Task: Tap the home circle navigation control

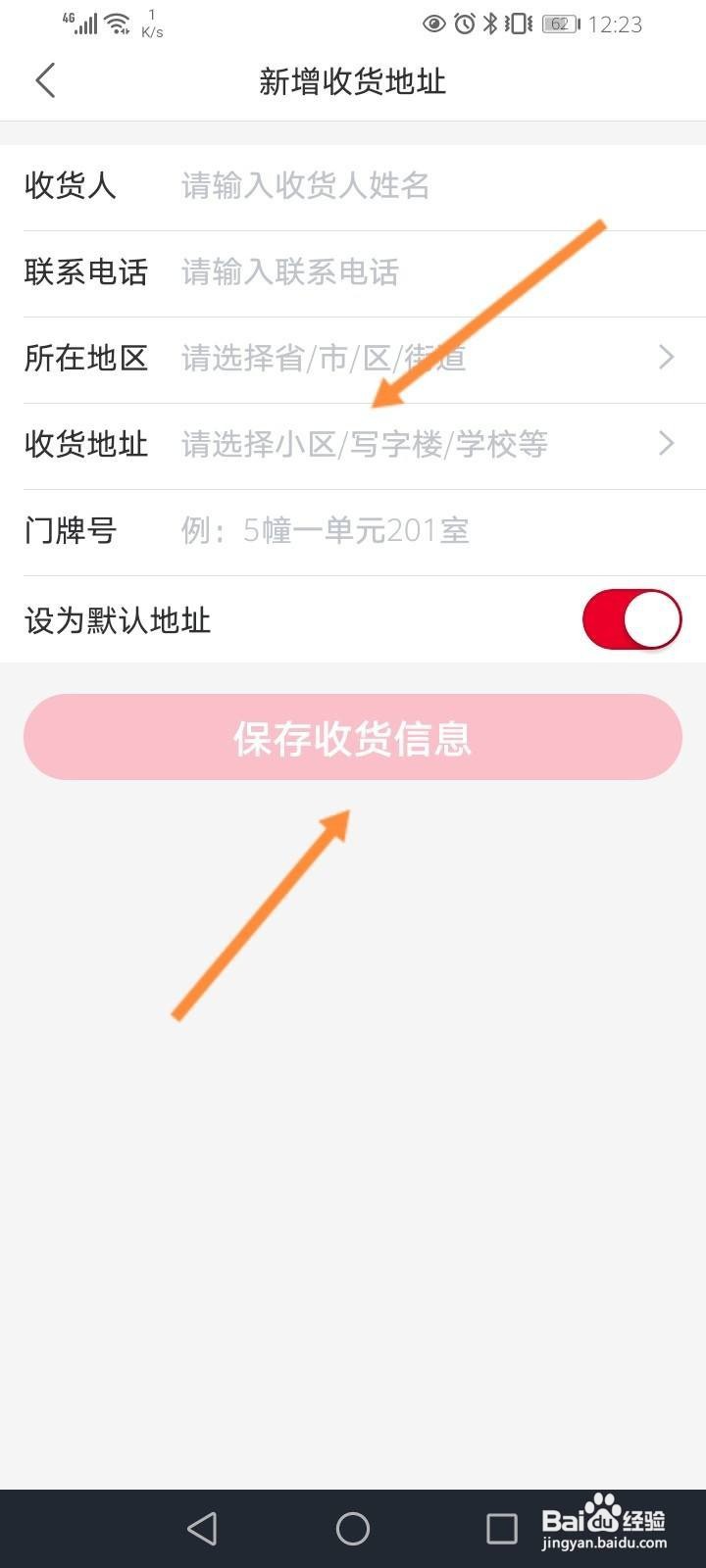Action: click(x=353, y=1527)
